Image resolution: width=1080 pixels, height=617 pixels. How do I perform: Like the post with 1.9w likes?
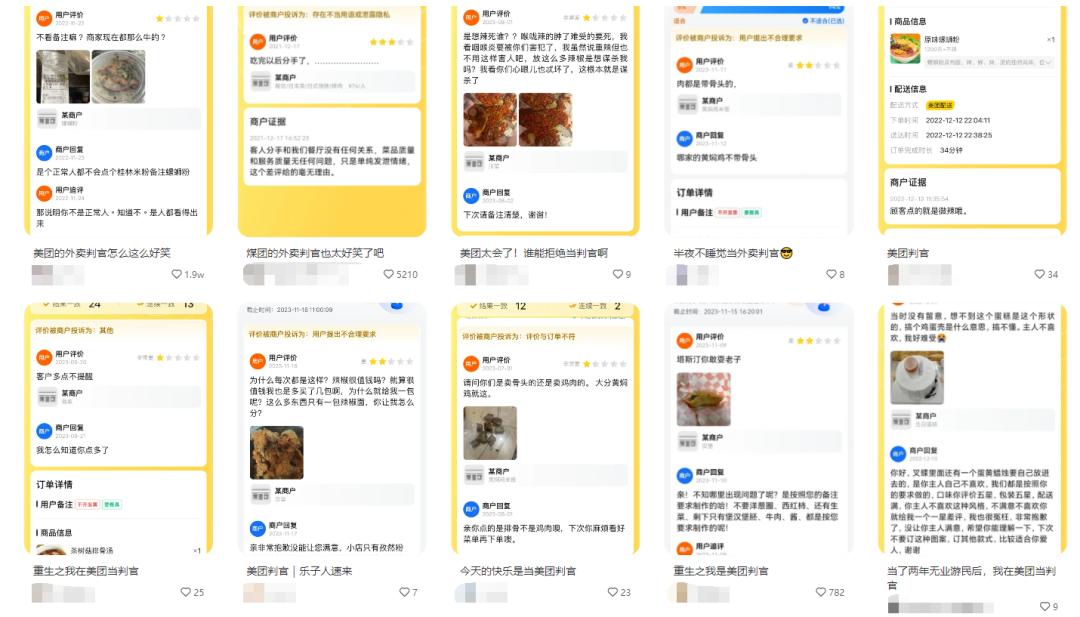pyautogui.click(x=177, y=274)
